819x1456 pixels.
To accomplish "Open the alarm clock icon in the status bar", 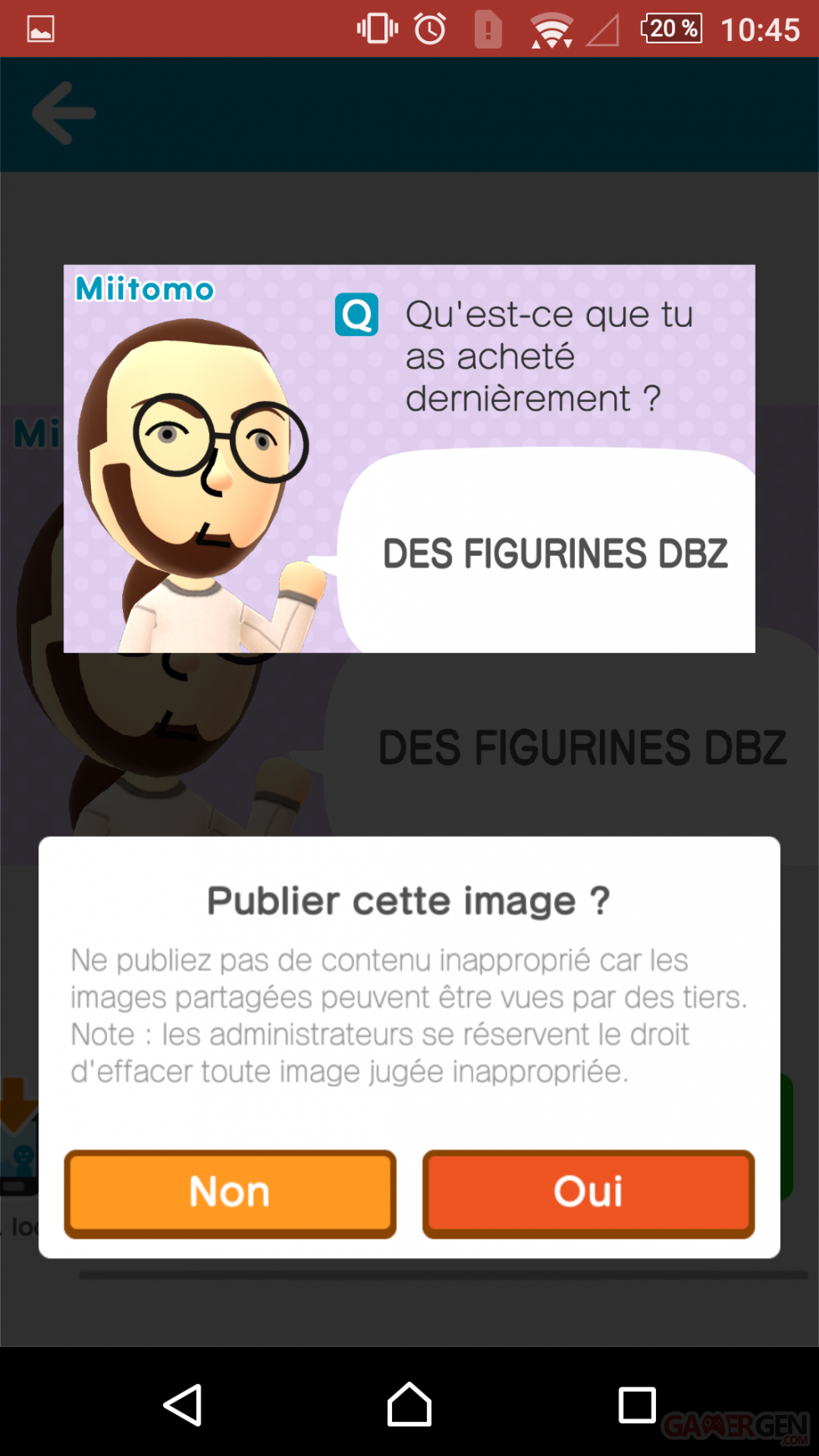I will 429,28.
